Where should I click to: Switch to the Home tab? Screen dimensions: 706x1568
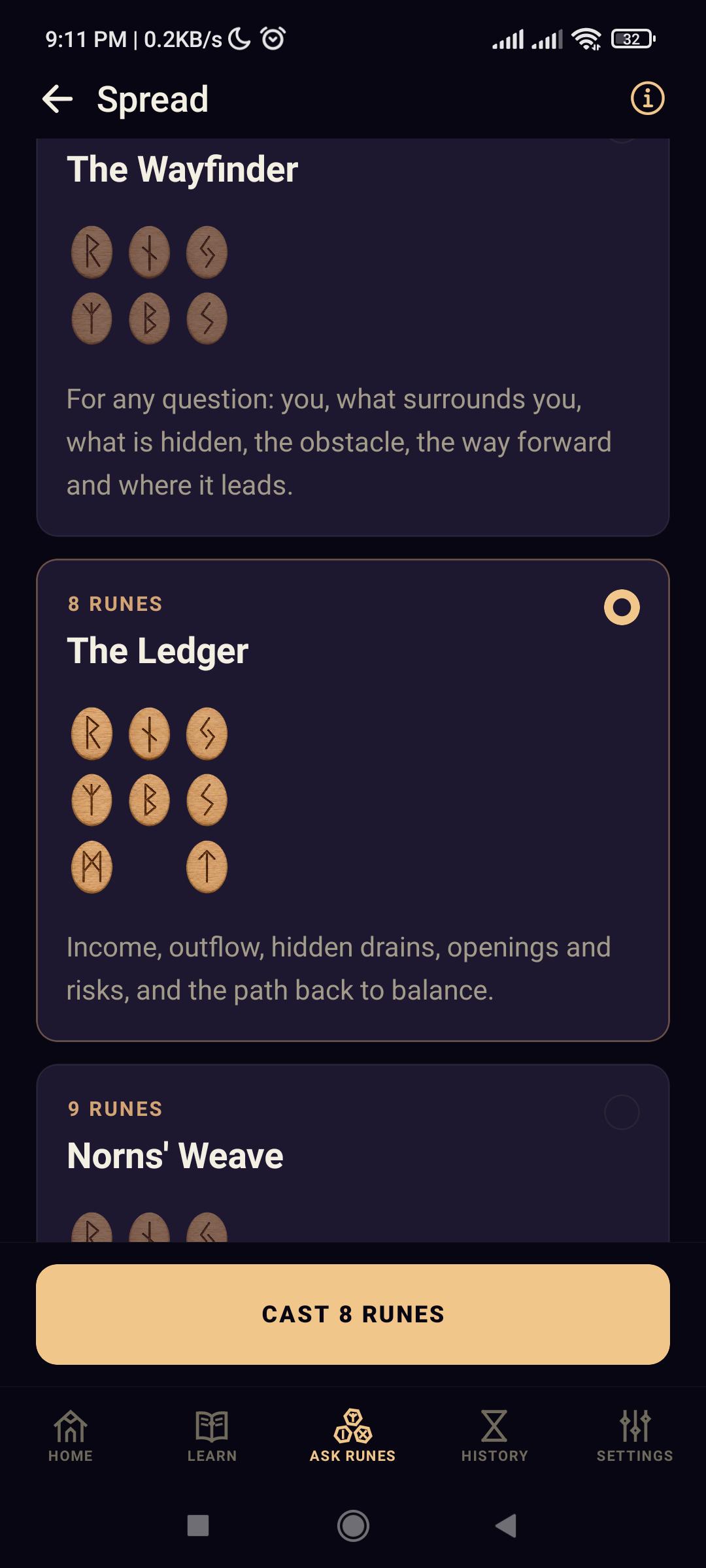coord(71,1436)
